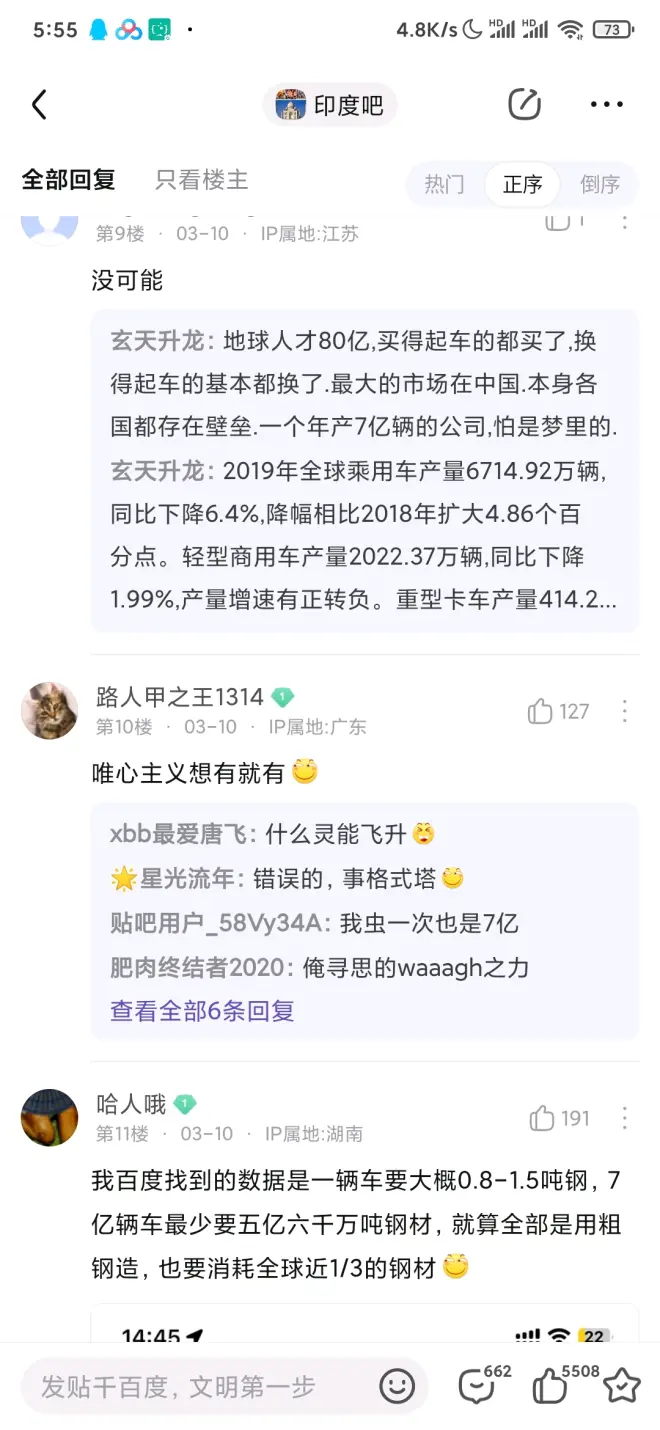View profile of 路人甲之王1314 via avatar
The image size is (660, 1430).
(x=49, y=711)
